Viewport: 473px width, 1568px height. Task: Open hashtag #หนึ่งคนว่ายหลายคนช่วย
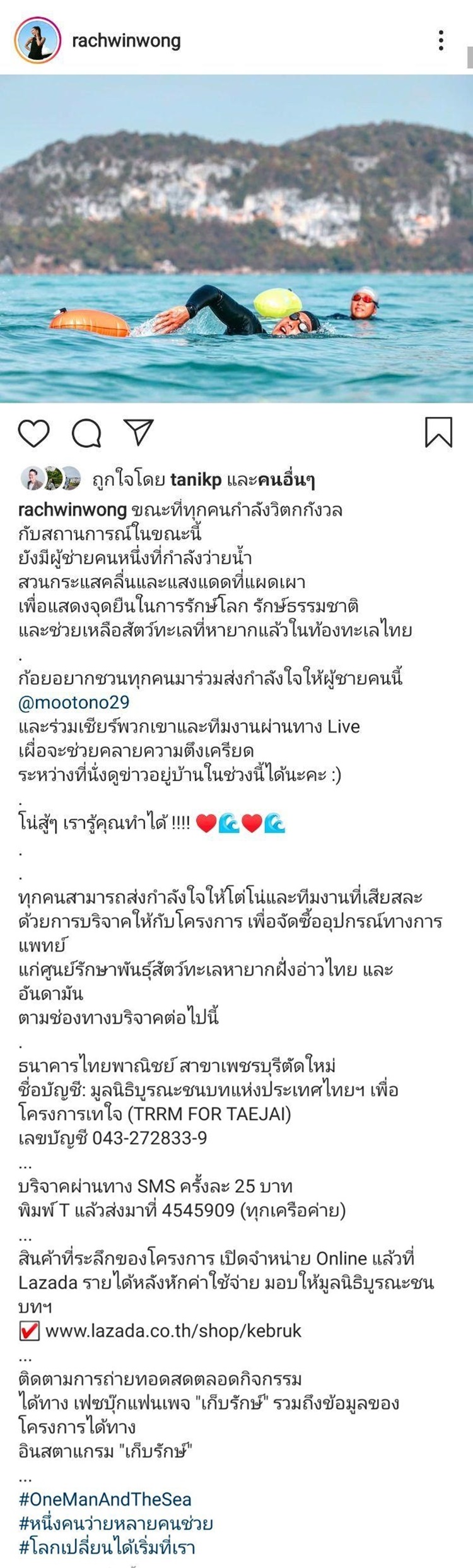point(115,1523)
